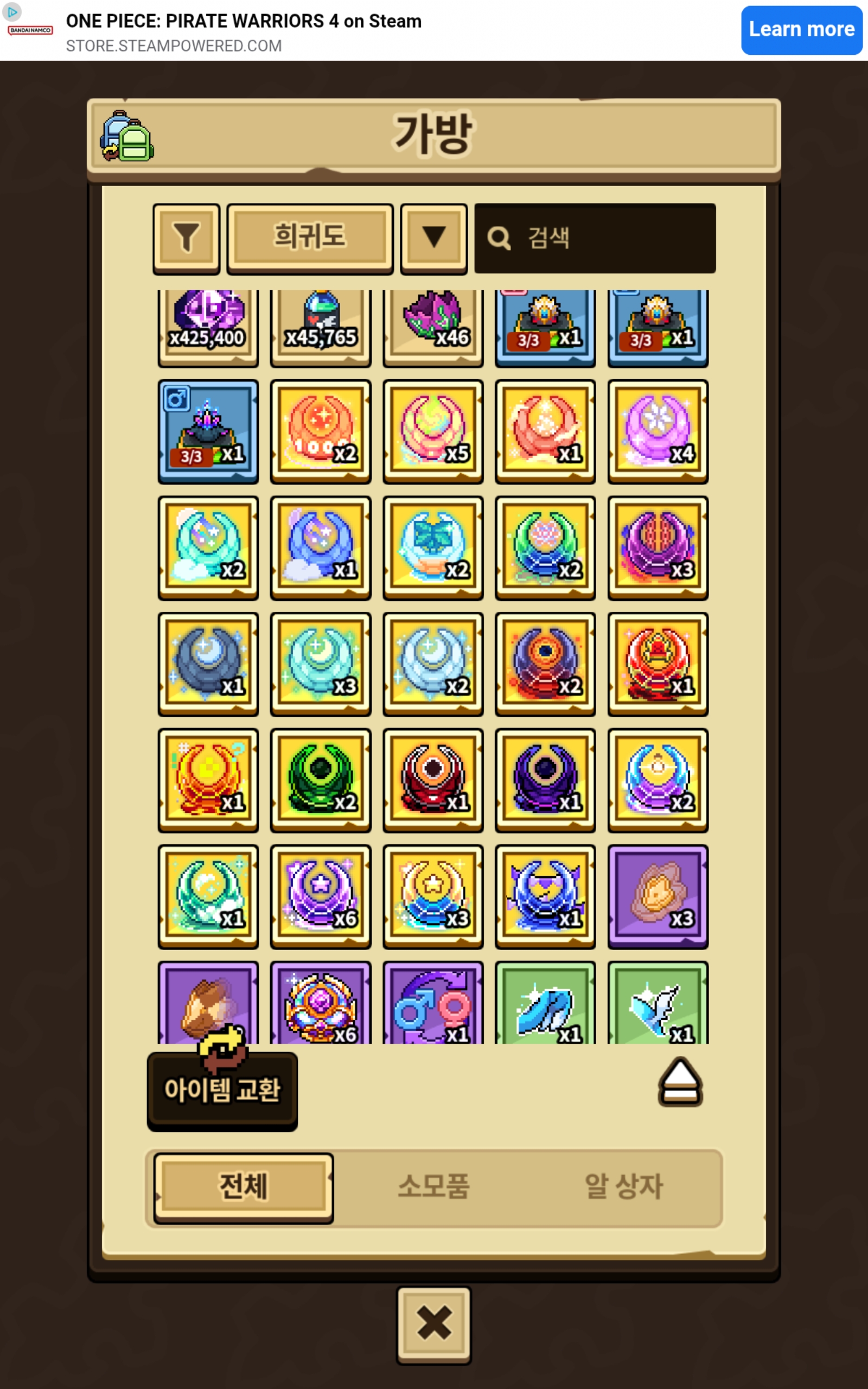Switch to the 알 상자 tab
Image resolution: width=868 pixels, height=1389 pixels.
[x=623, y=1187]
